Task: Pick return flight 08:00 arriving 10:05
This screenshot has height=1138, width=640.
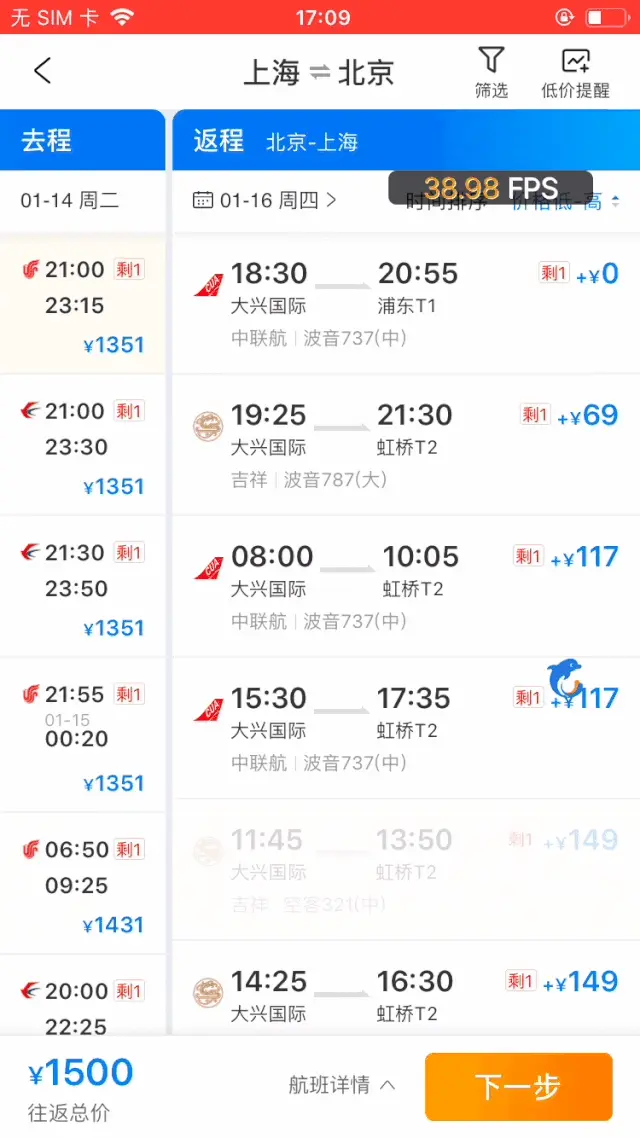Action: click(x=406, y=586)
